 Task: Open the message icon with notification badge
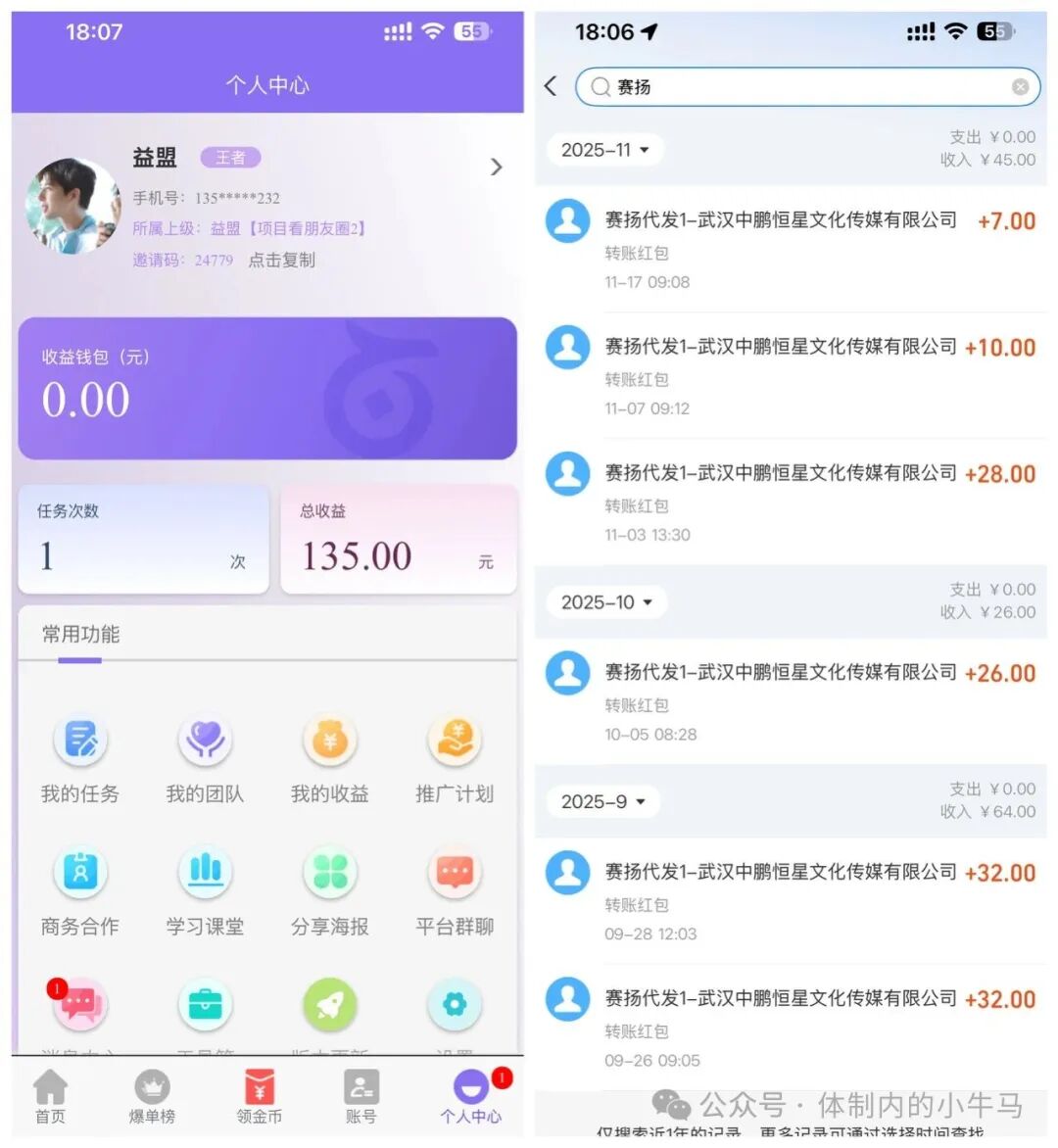coord(79,1003)
